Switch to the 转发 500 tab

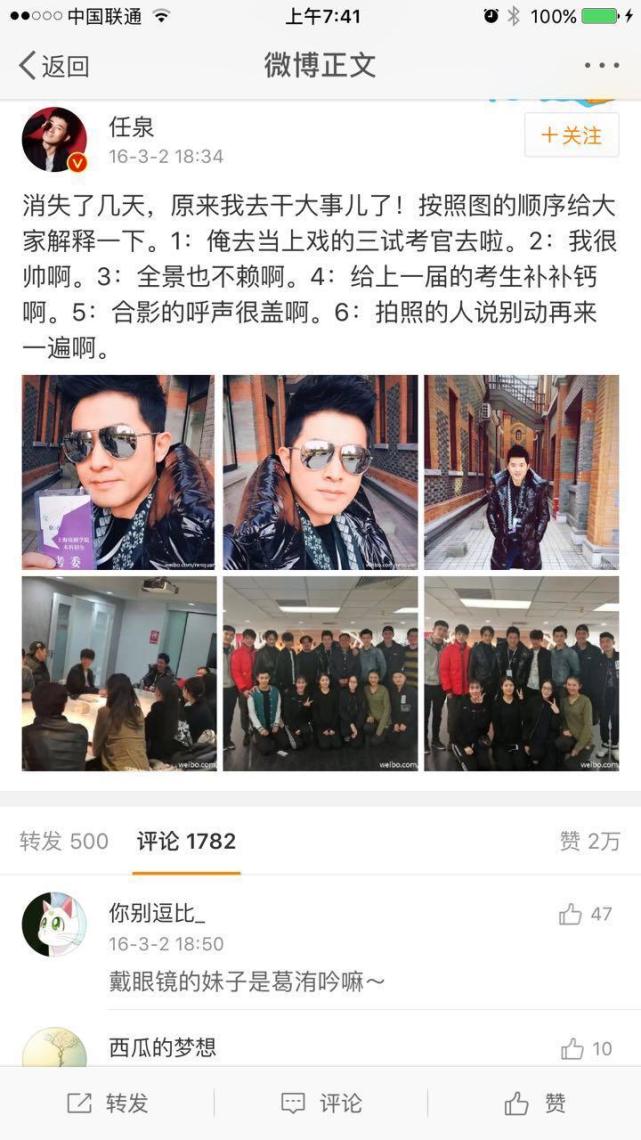pos(64,841)
